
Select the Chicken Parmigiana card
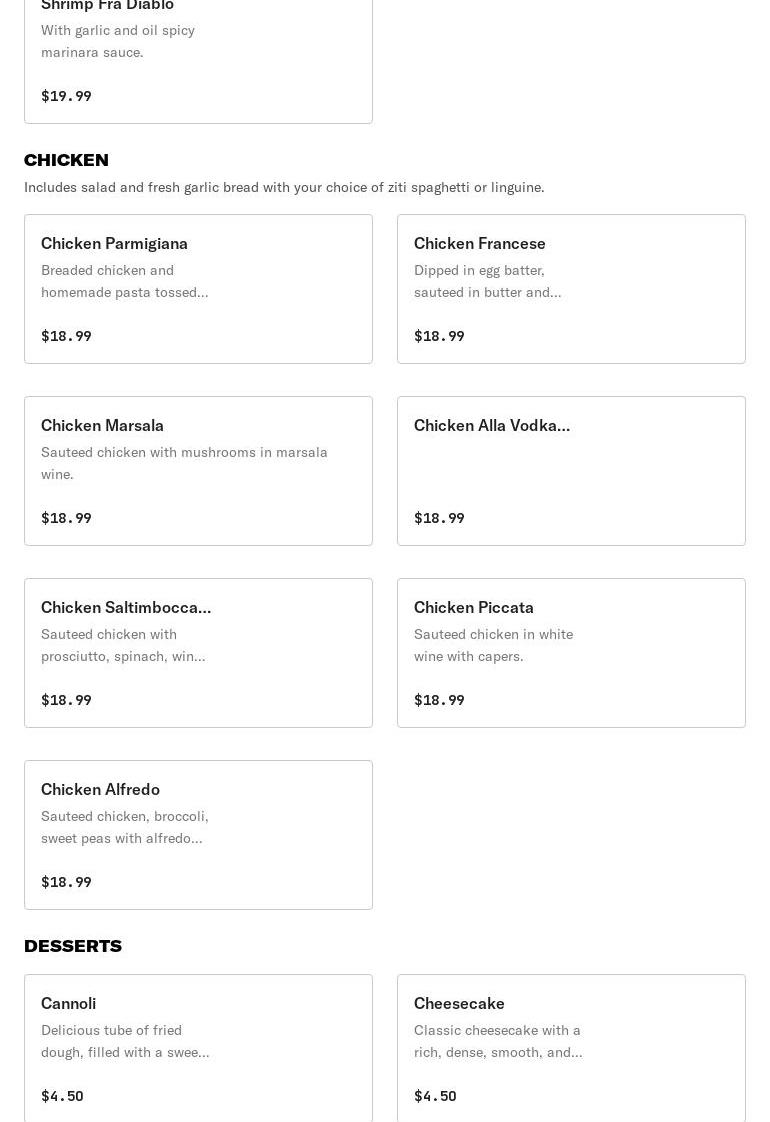(x=198, y=289)
